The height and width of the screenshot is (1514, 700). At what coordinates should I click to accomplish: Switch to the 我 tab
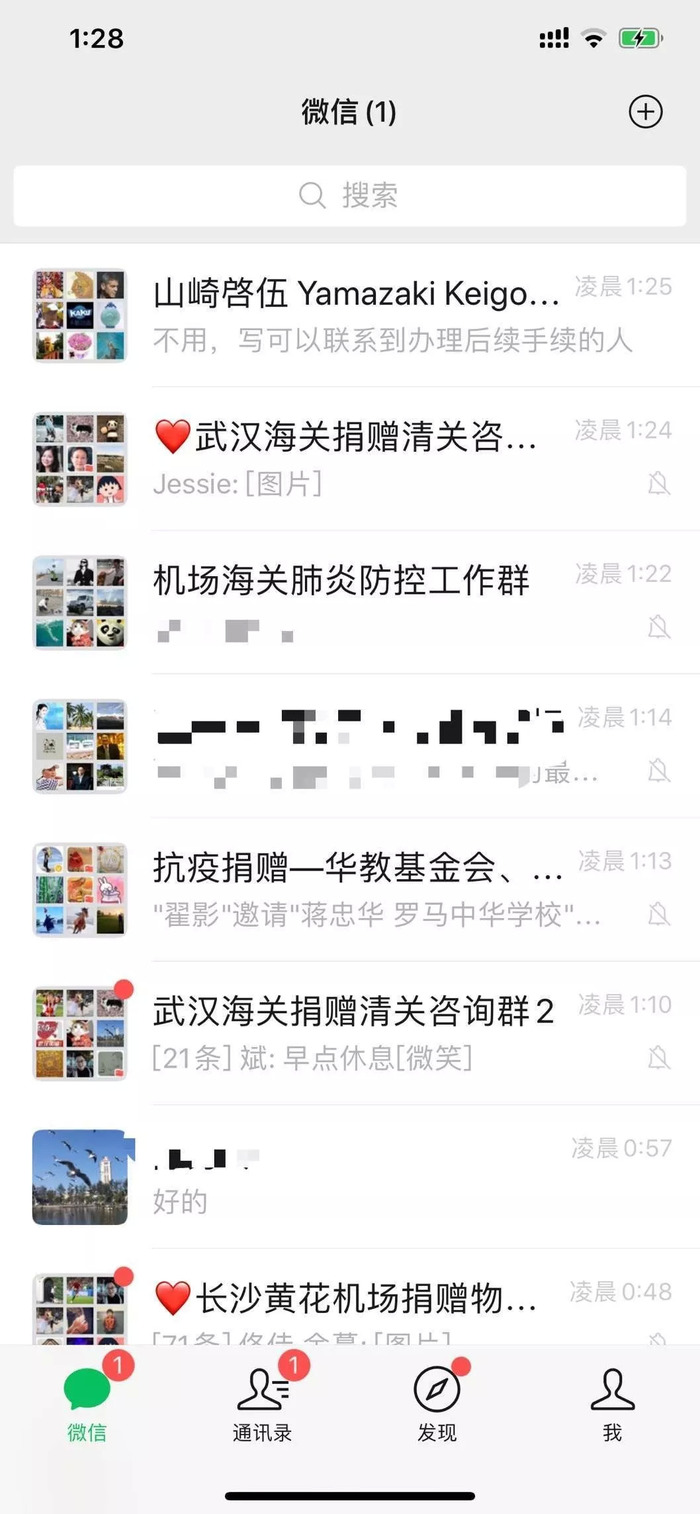[612, 1402]
